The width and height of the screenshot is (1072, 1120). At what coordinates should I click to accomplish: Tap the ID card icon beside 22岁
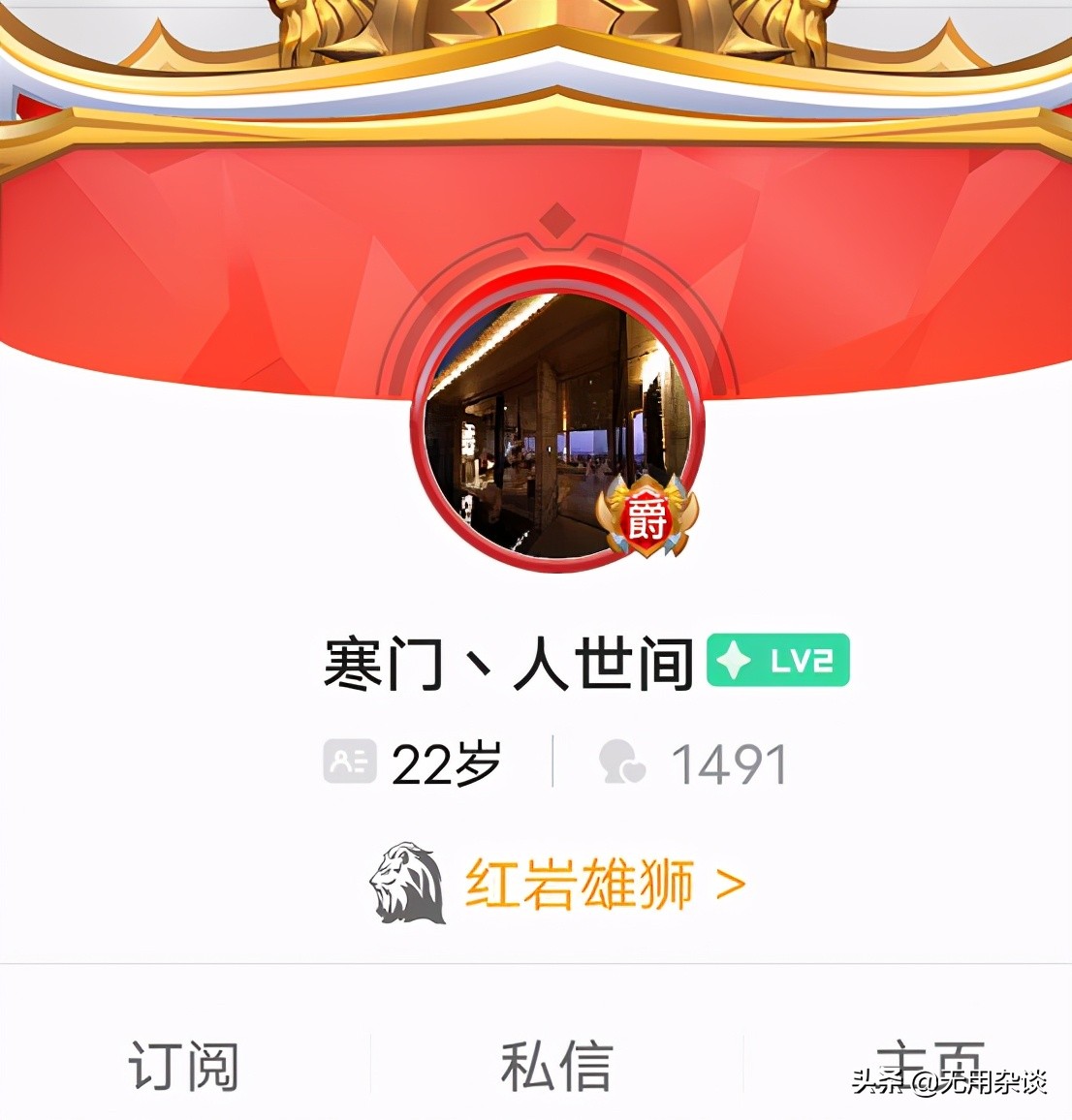tap(349, 763)
